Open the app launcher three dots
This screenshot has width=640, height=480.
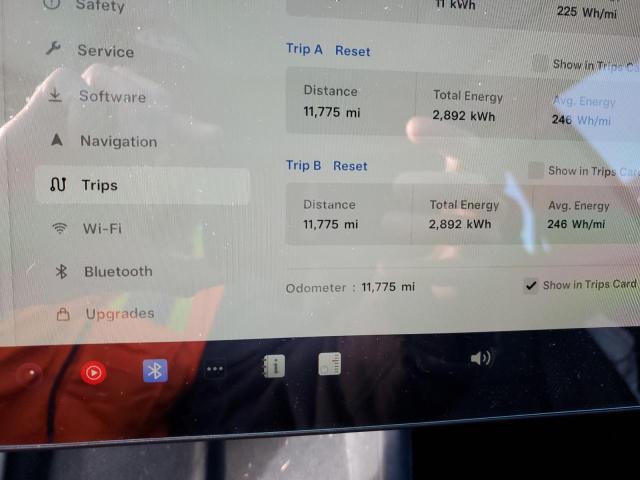point(215,369)
